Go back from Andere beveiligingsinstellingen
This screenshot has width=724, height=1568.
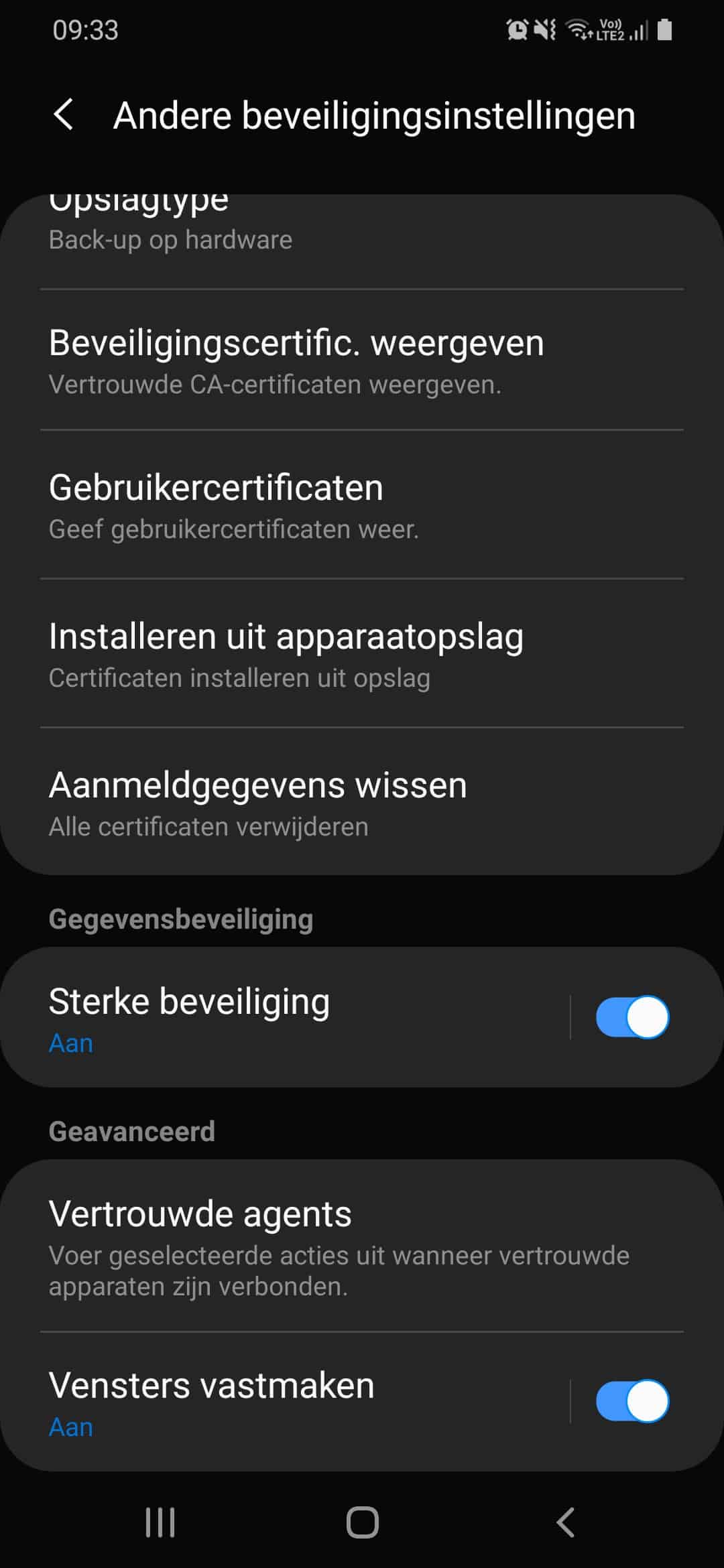click(64, 115)
